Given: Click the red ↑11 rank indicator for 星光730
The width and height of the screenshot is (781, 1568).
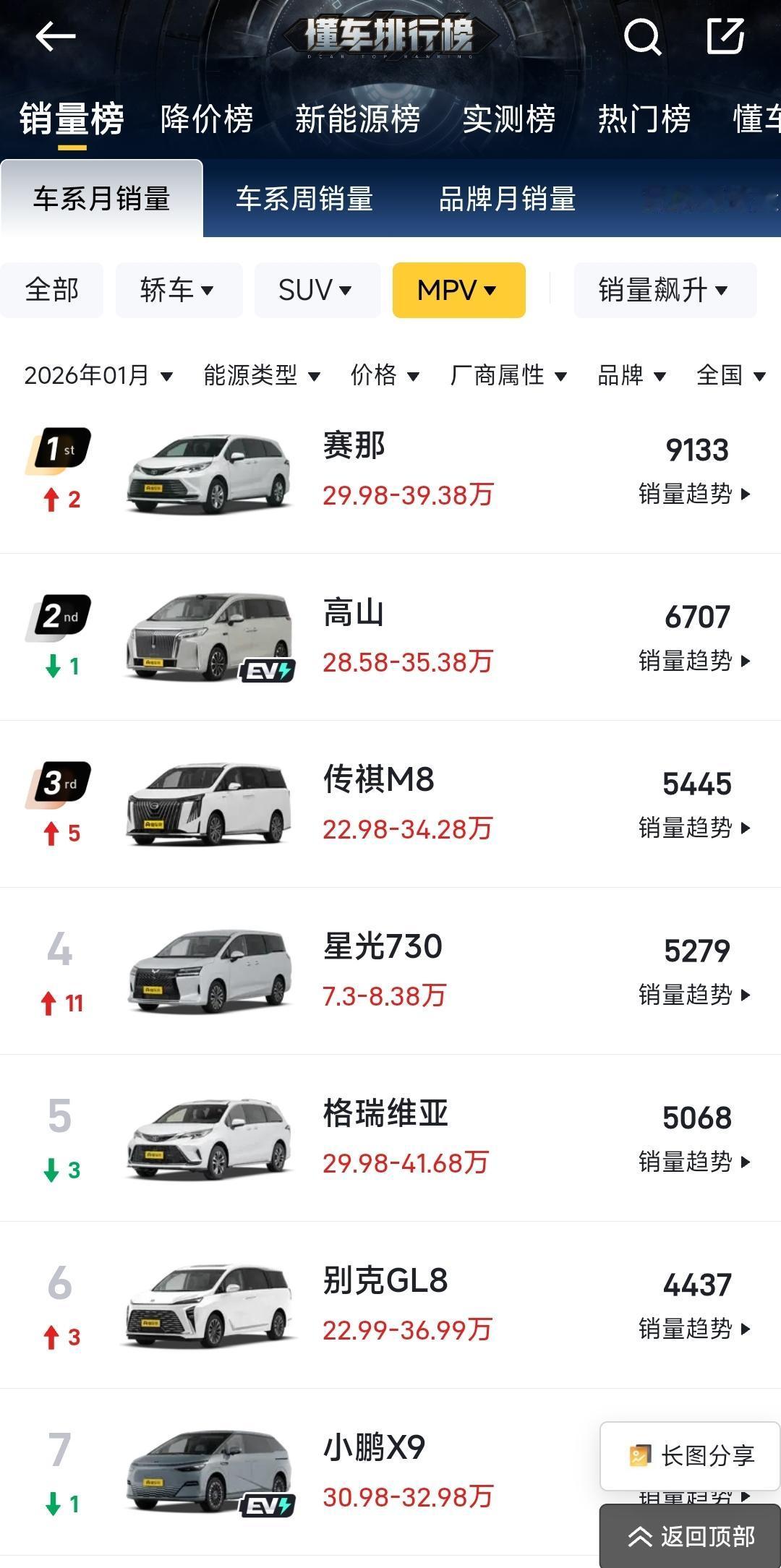Looking at the screenshot, I should click(x=61, y=1004).
